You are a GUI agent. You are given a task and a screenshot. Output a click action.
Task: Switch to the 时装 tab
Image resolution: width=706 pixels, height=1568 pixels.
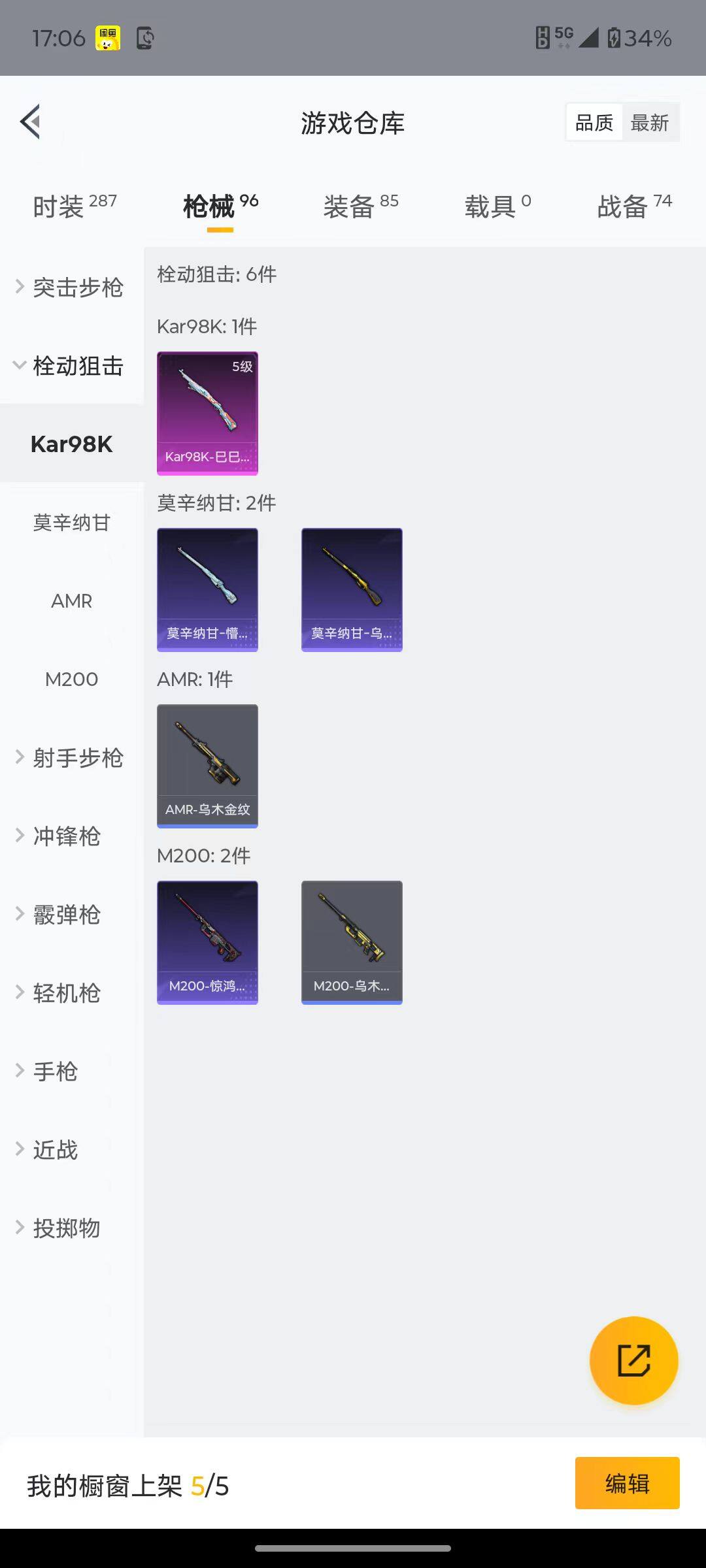[75, 206]
